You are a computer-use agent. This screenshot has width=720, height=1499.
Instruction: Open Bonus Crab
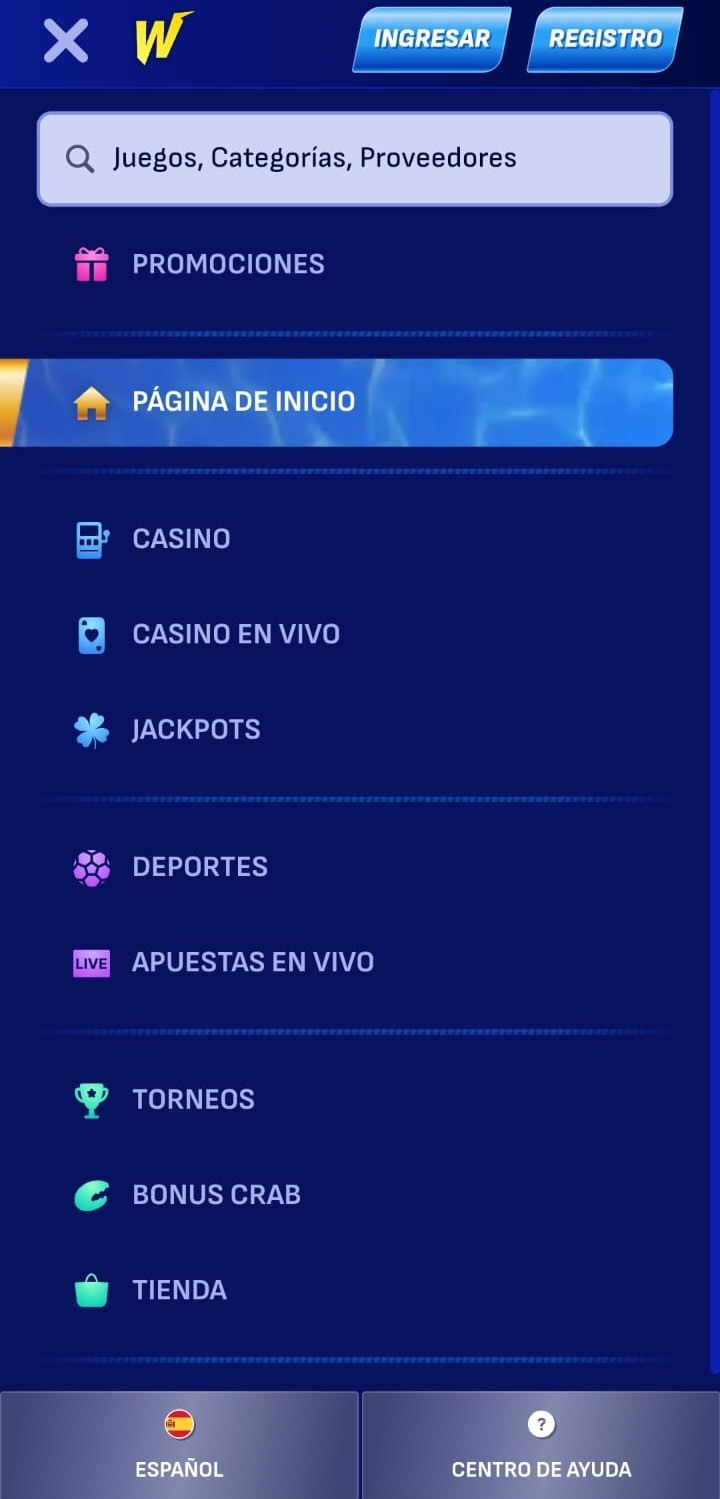pos(355,1195)
